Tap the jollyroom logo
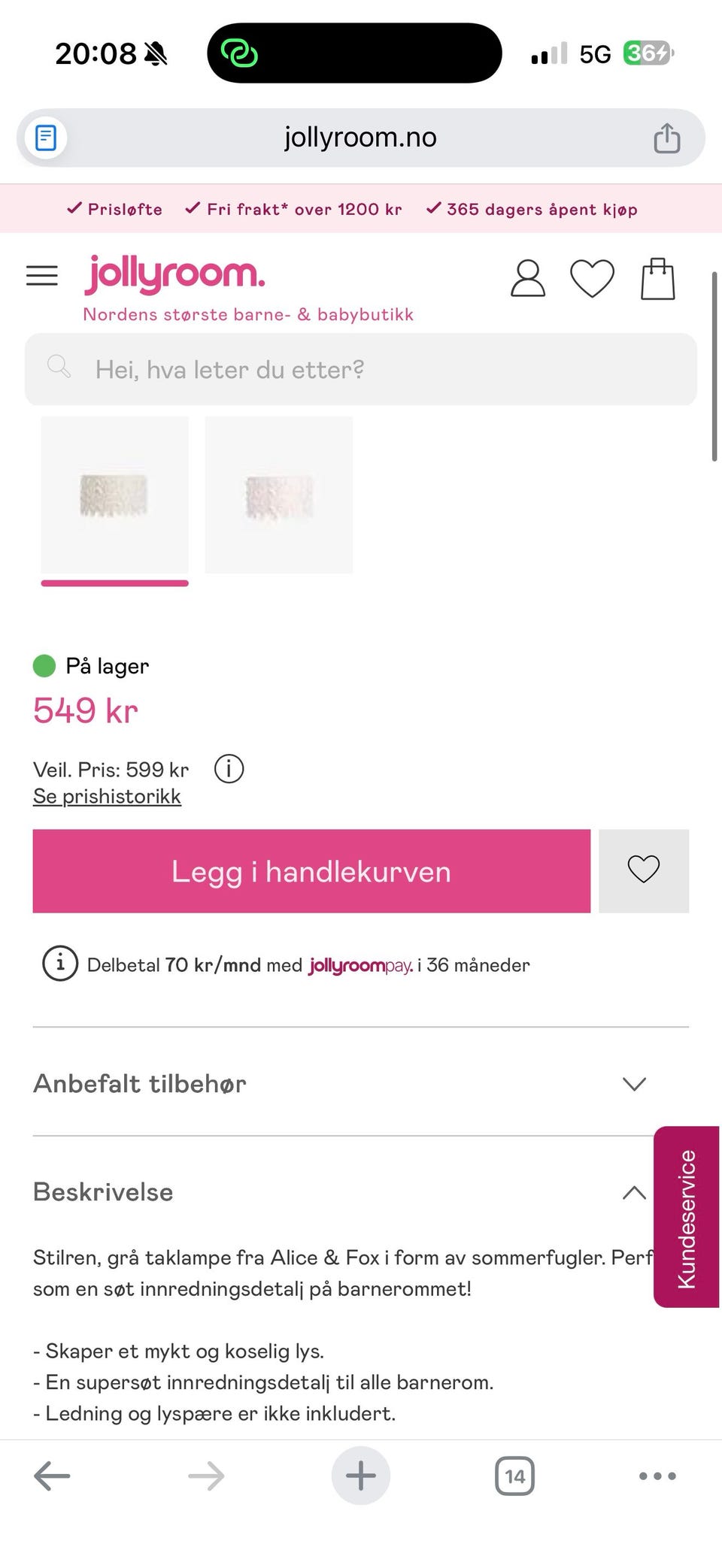 174,274
